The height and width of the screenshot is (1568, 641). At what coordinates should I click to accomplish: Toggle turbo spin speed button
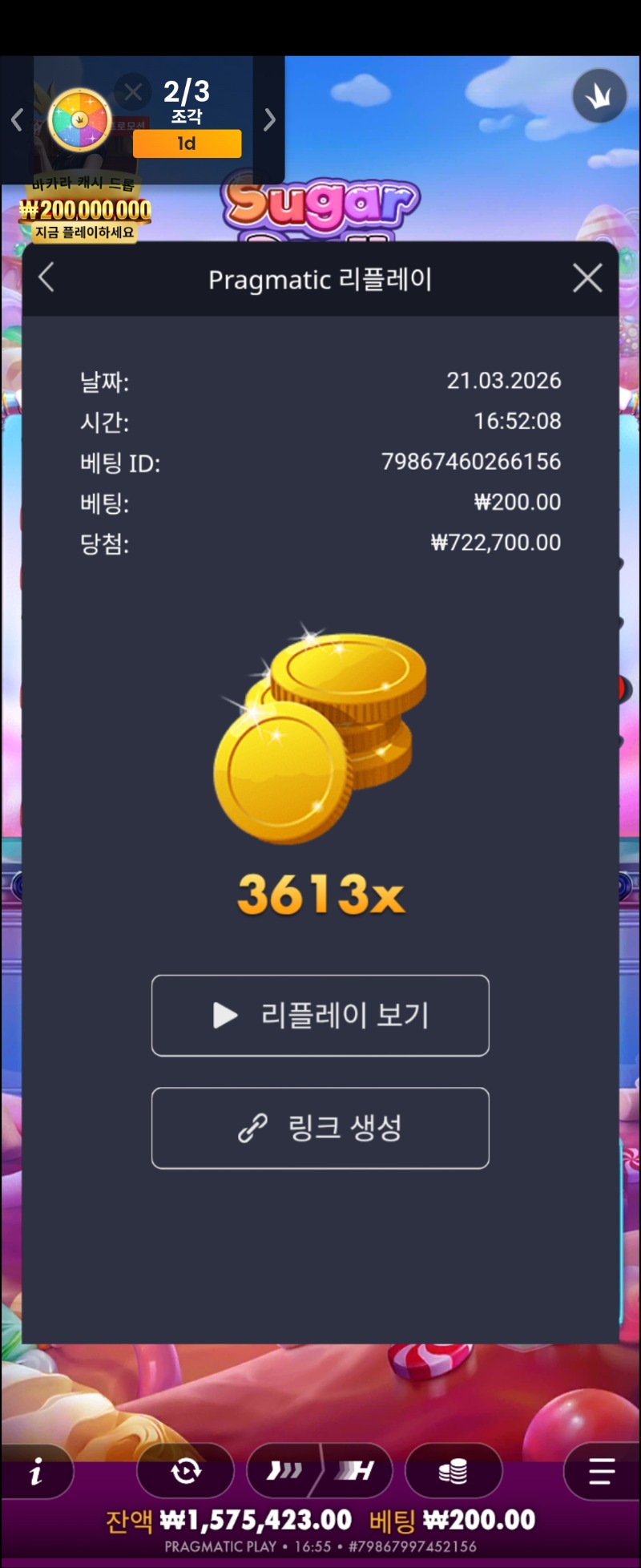pos(320,1471)
